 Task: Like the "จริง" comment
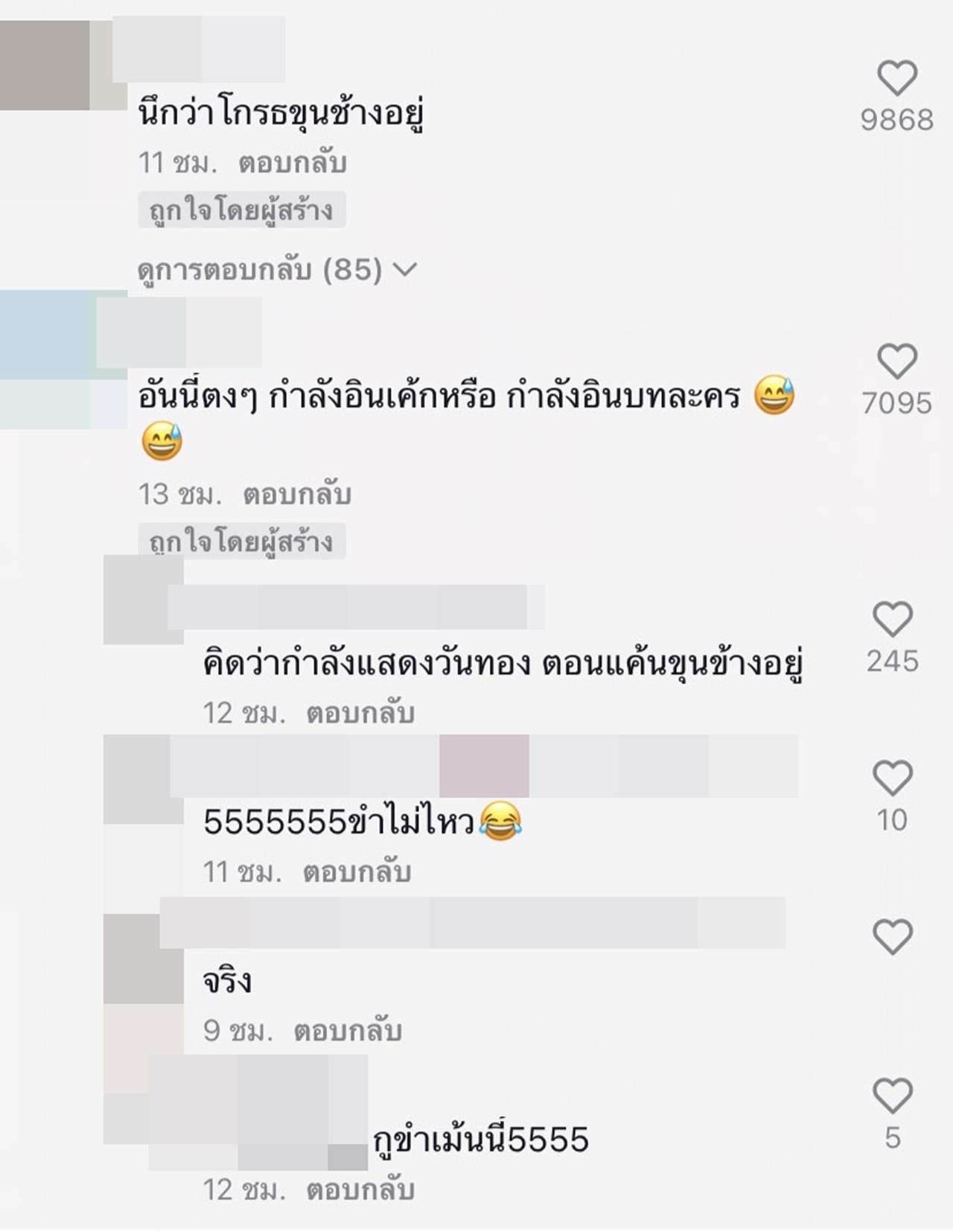click(x=892, y=937)
